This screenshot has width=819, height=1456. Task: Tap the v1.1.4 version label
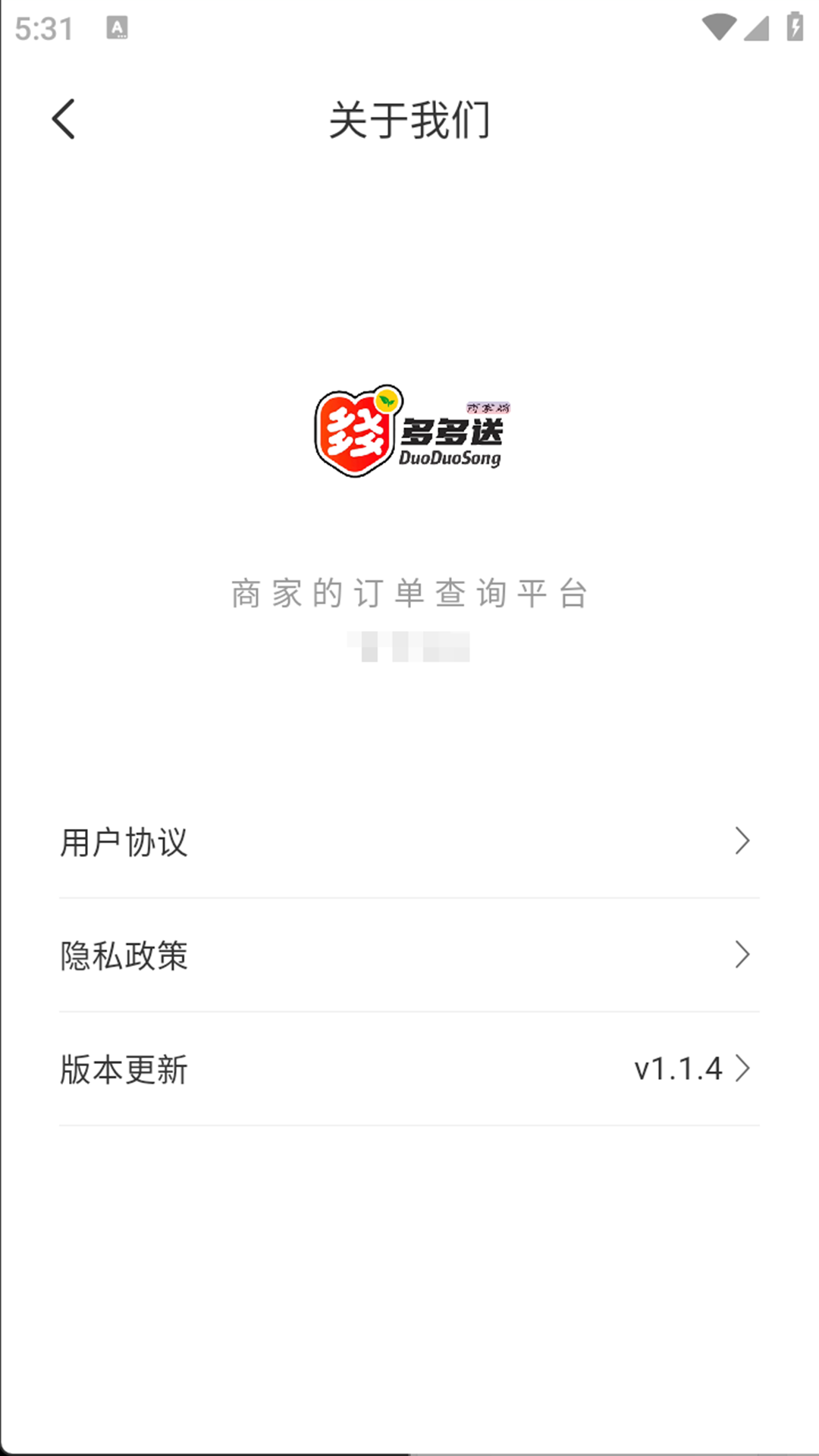click(677, 1070)
